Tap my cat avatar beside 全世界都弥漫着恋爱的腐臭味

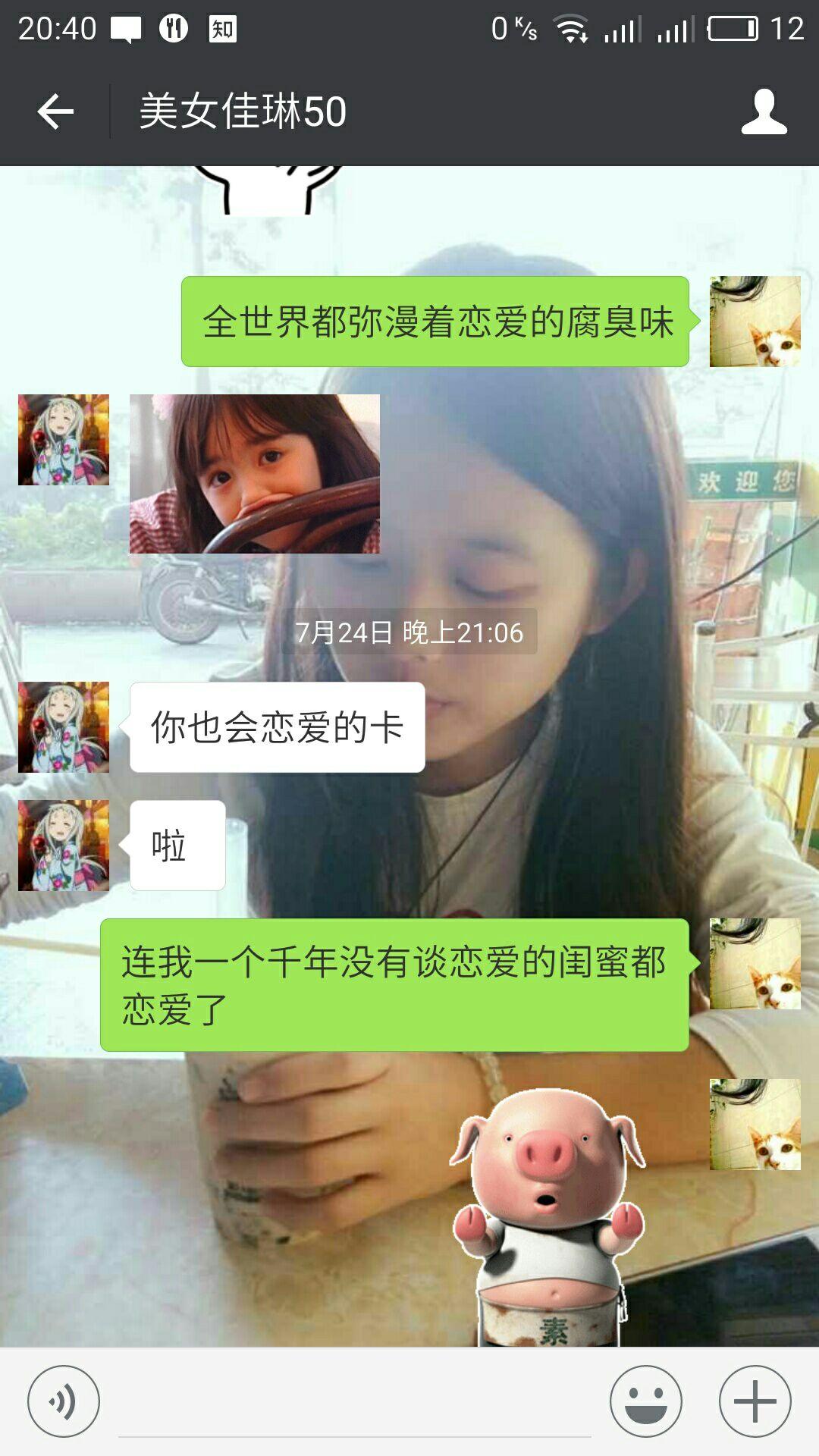(755, 322)
